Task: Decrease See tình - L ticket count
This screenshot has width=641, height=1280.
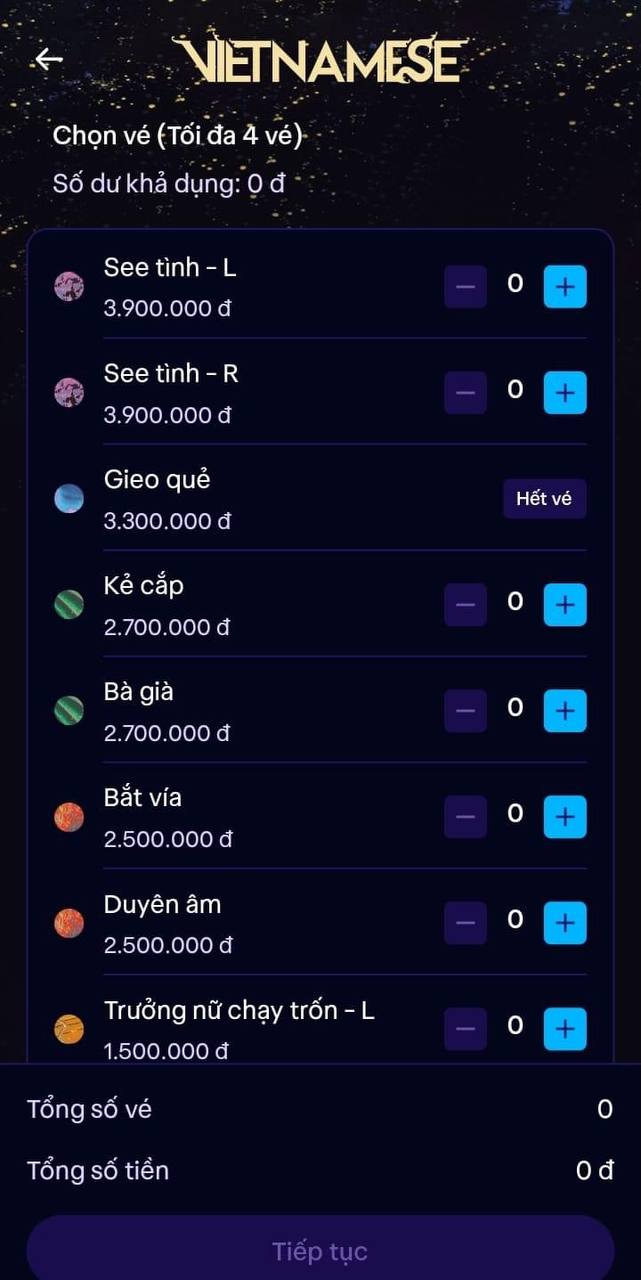Action: click(465, 287)
